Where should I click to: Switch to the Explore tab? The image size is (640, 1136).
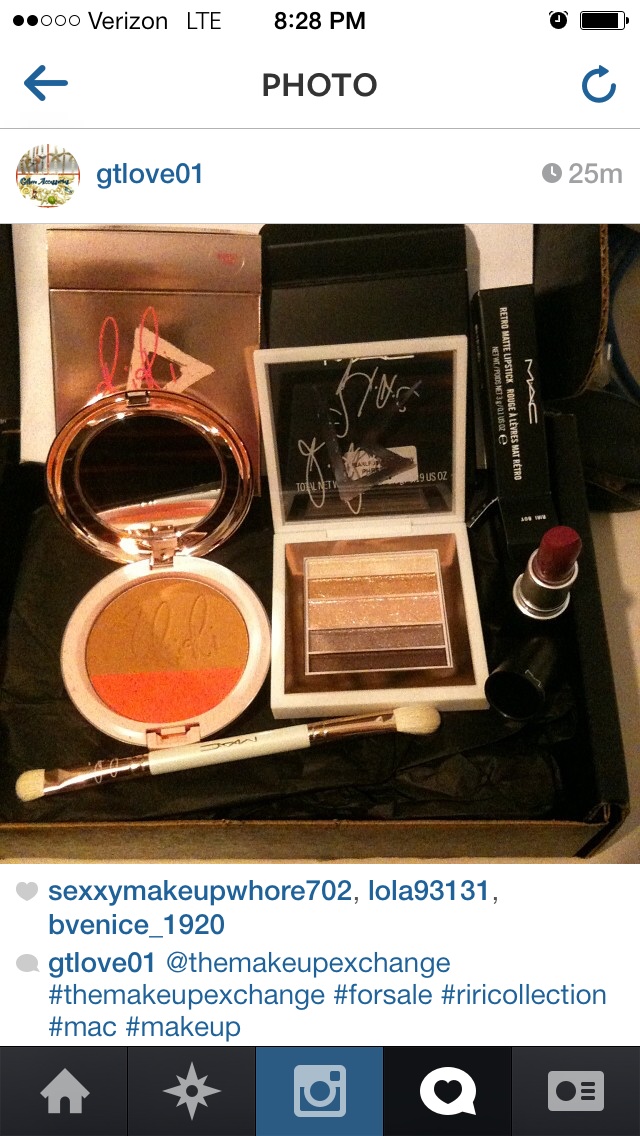click(x=191, y=1092)
